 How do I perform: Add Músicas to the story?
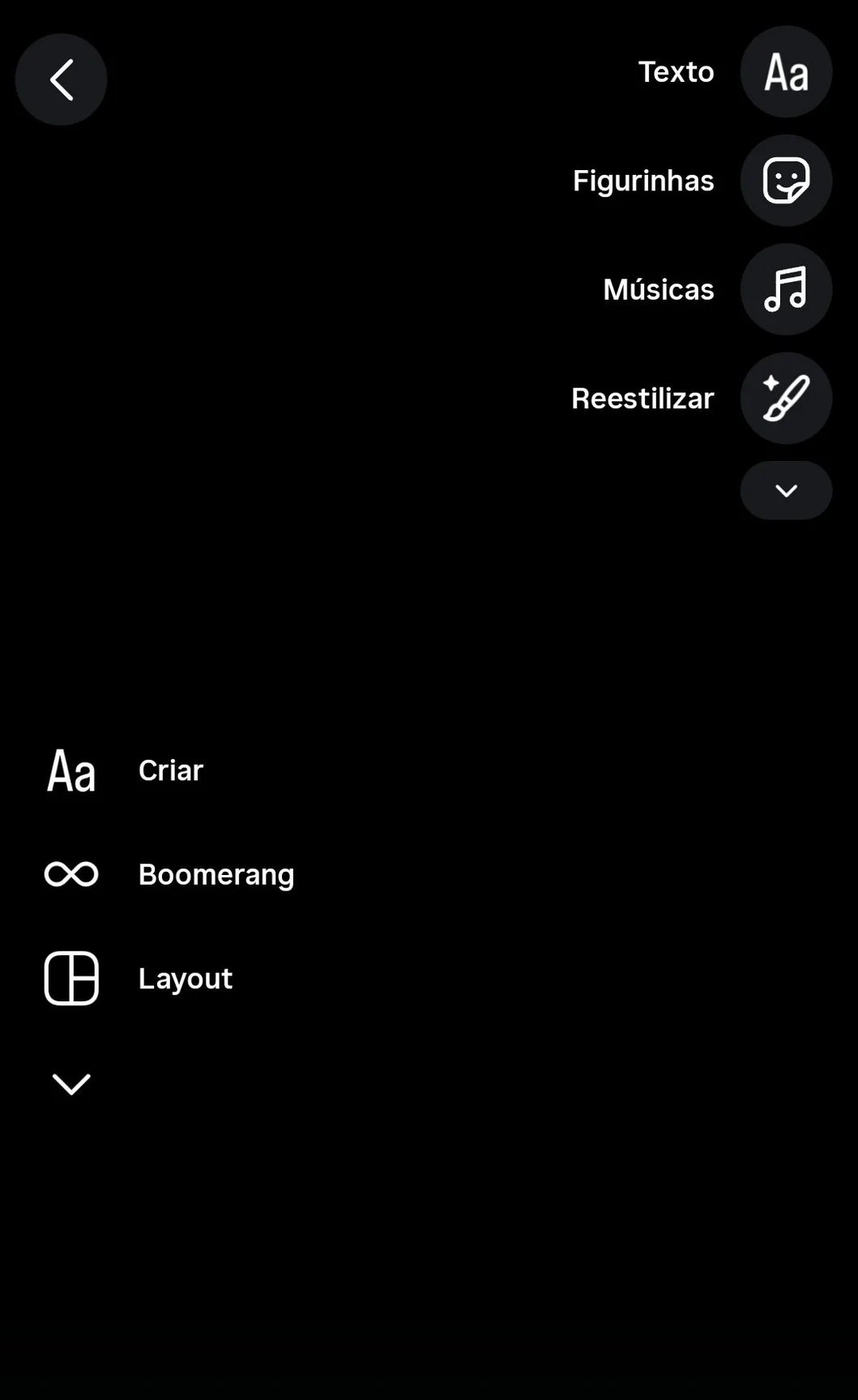click(785, 289)
